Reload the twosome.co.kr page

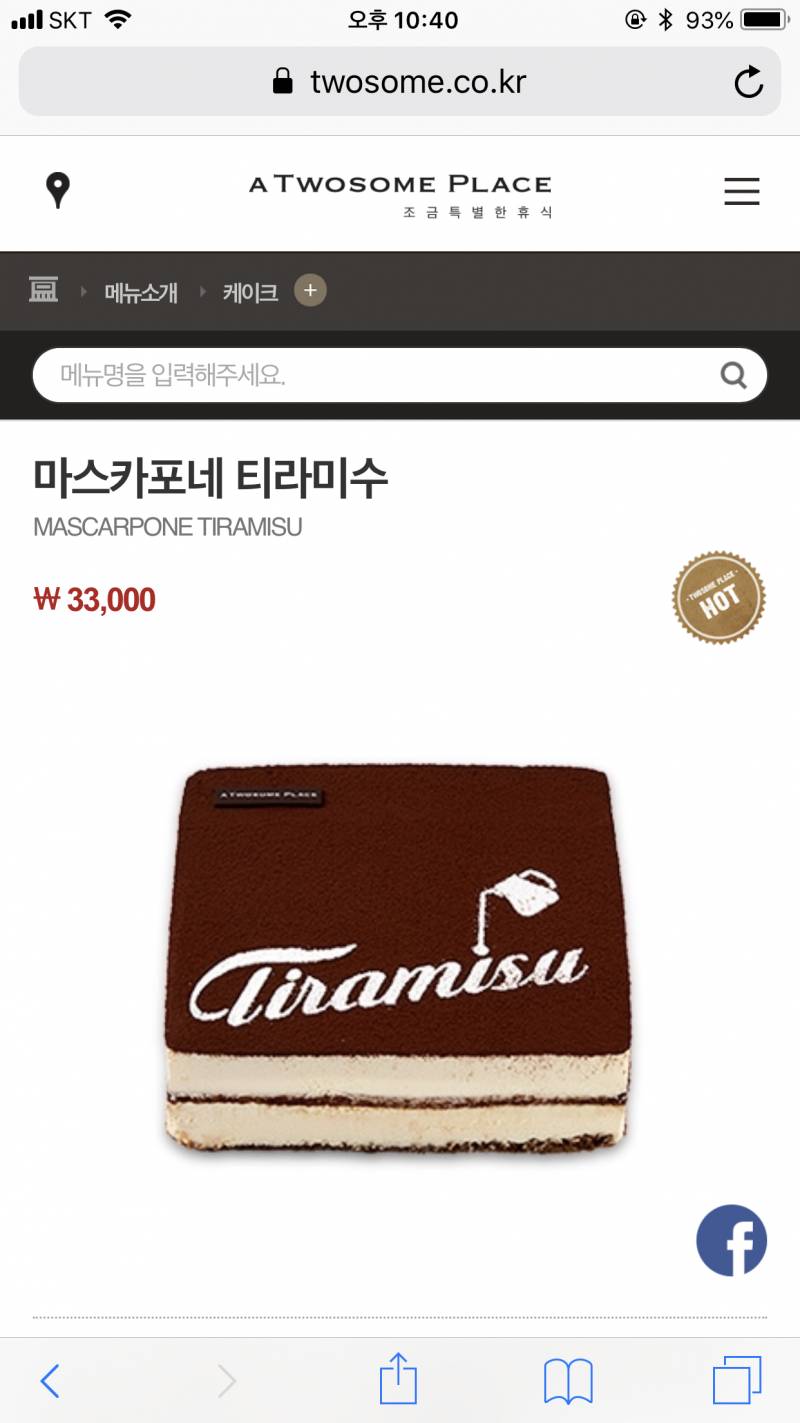[x=749, y=82]
